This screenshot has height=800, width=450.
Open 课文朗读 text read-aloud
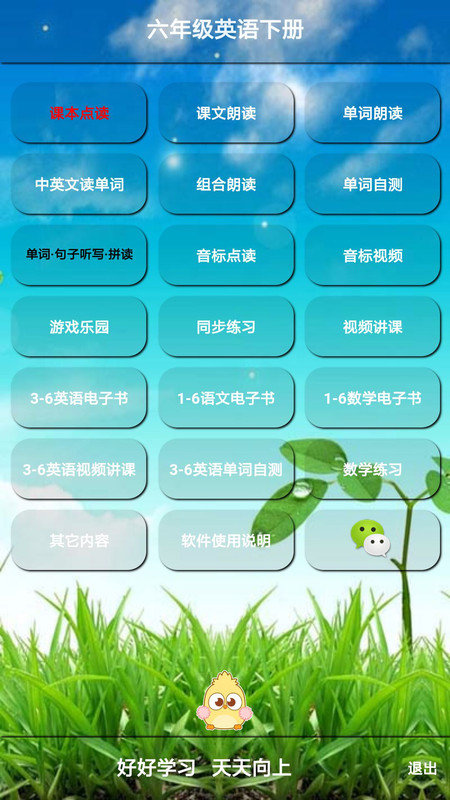[x=227, y=113]
